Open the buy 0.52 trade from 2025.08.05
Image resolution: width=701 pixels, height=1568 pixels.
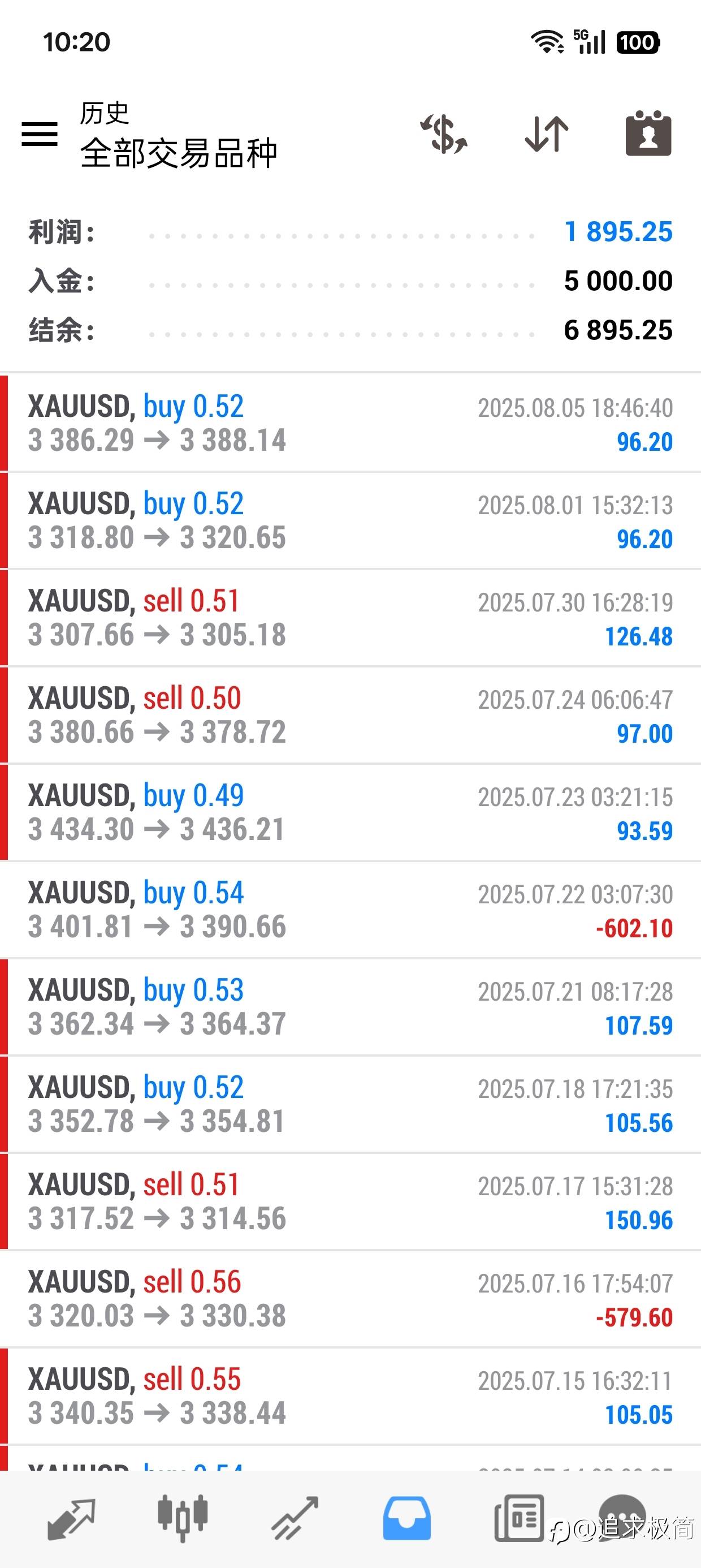[x=350, y=423]
